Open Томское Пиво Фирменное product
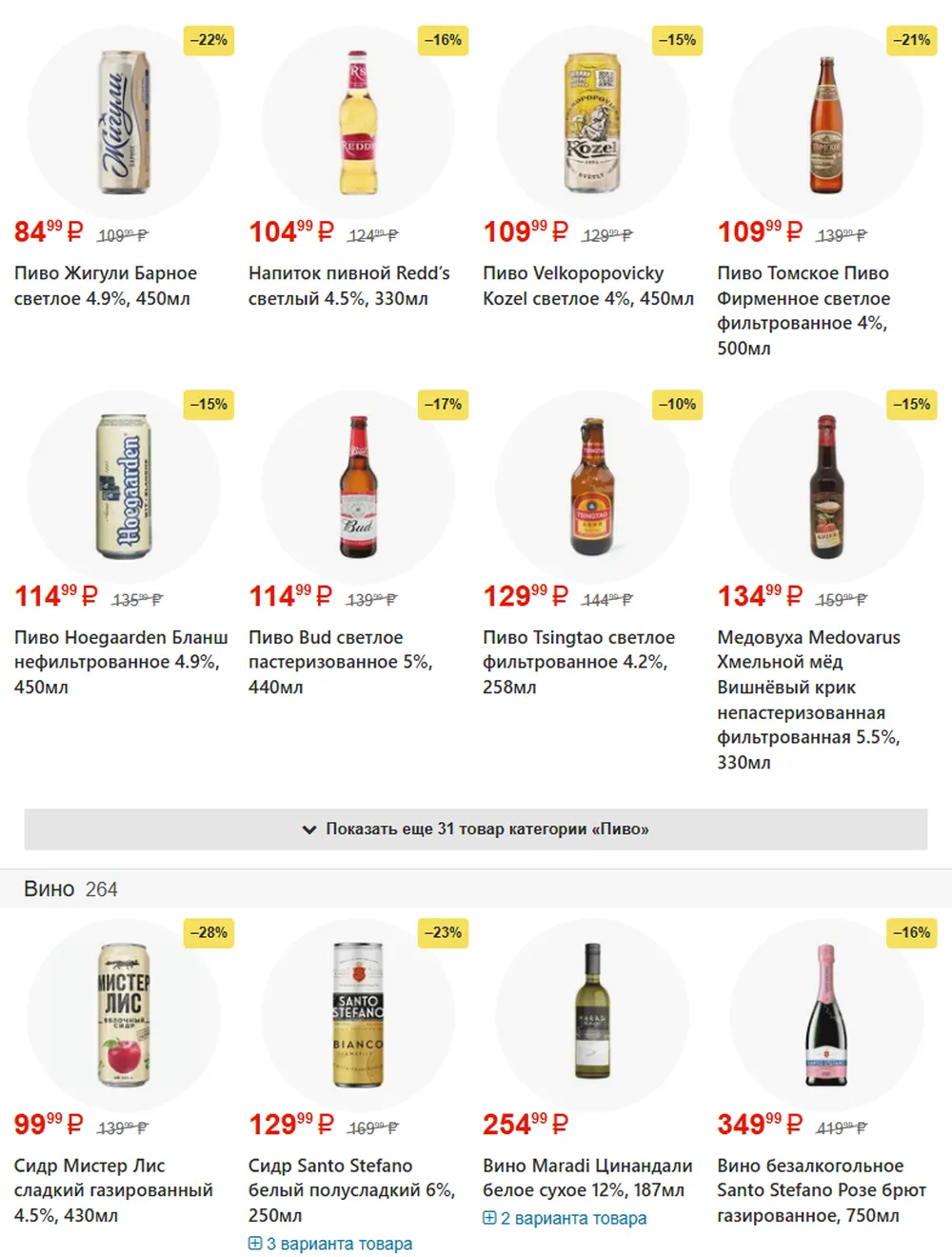Viewport: 952px width, 1257px height. [x=803, y=310]
